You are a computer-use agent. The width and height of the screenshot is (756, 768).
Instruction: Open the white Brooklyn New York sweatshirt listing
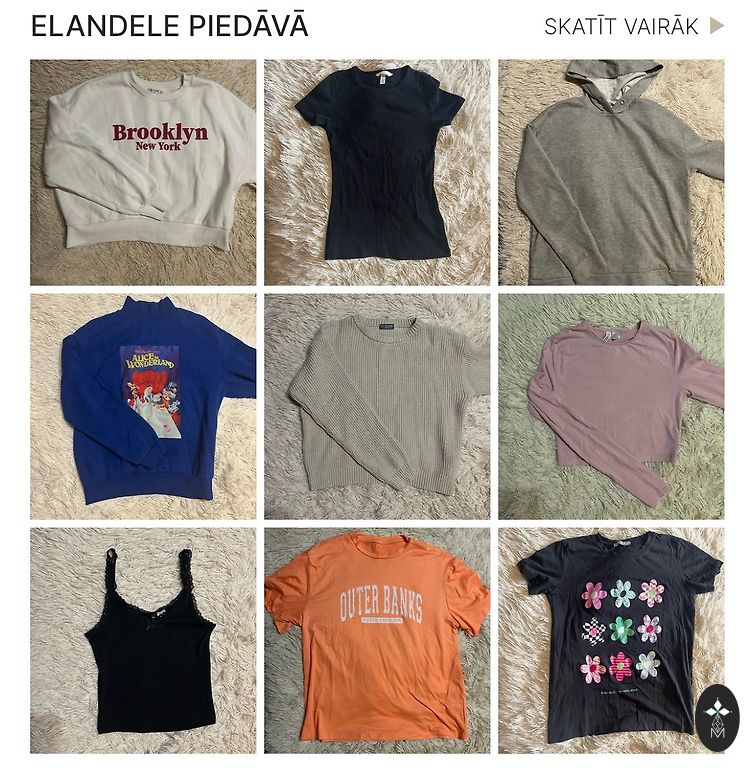(x=143, y=172)
